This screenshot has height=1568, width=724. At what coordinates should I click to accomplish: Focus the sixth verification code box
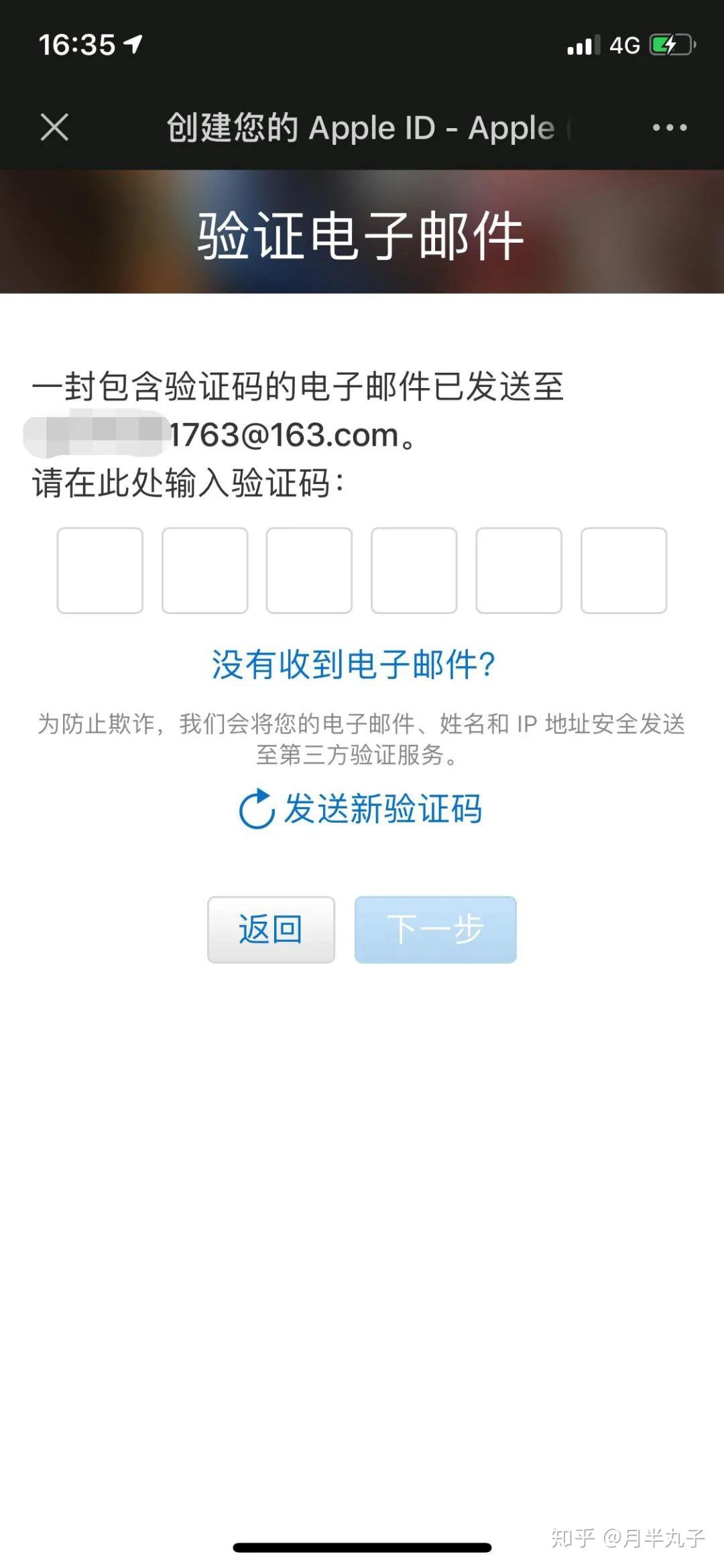(623, 570)
